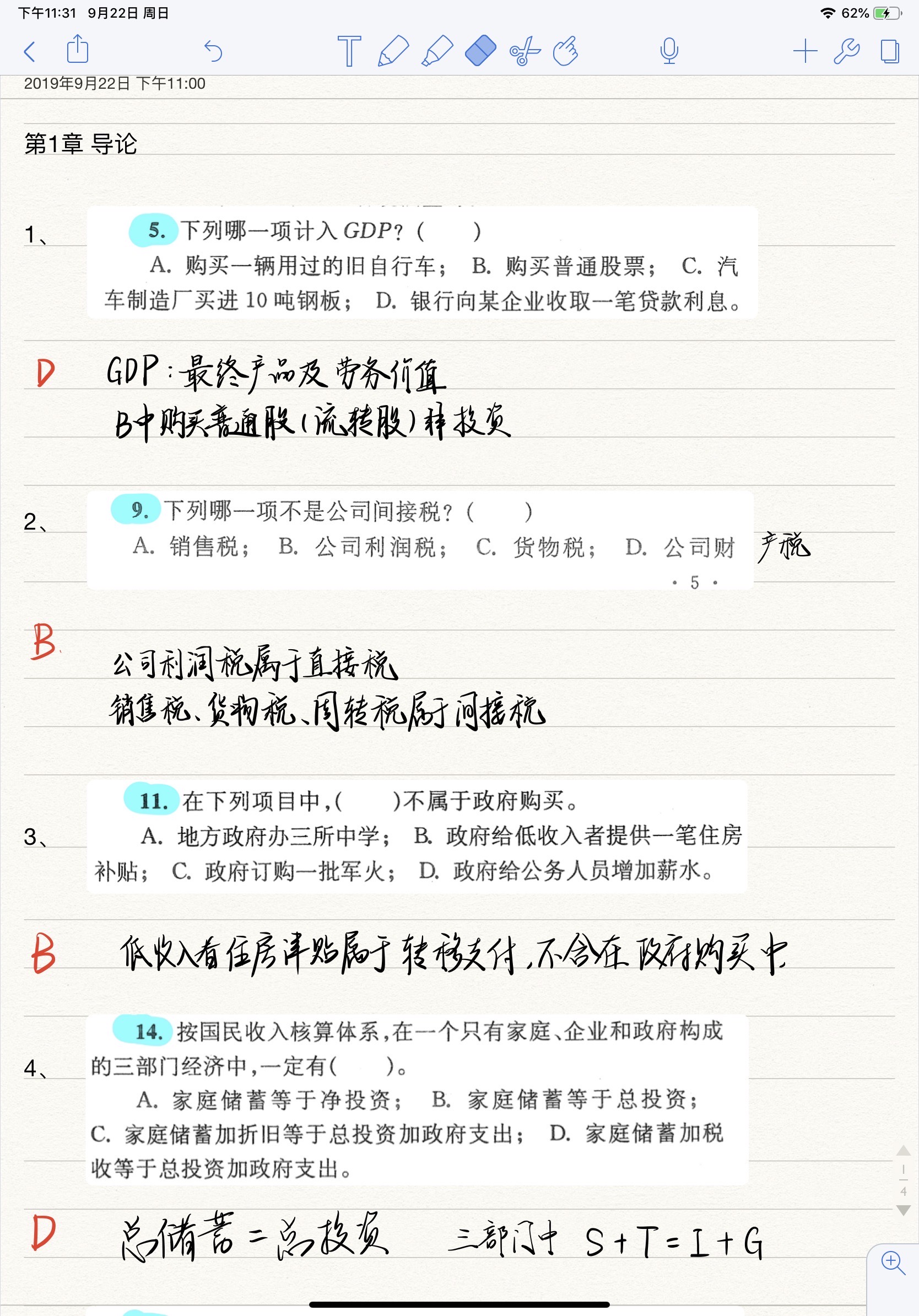Select the eraser tool
The width and height of the screenshot is (919, 1316).
click(480, 51)
